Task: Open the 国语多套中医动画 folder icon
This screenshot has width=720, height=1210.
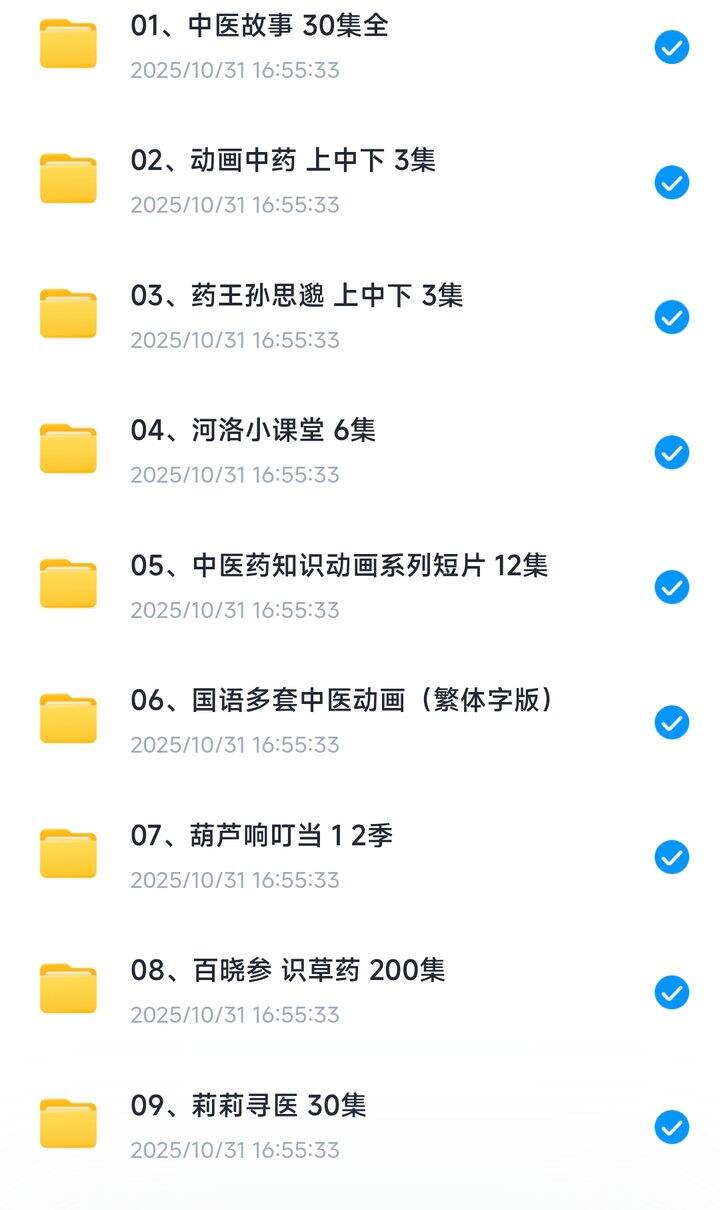Action: (66, 720)
